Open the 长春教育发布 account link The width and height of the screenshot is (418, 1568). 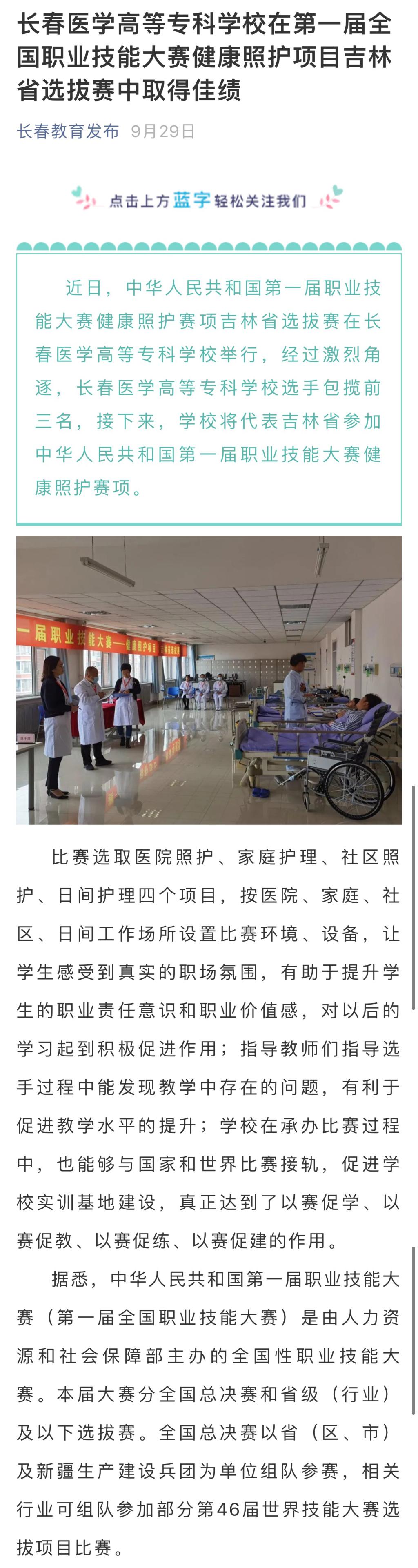click(x=67, y=131)
